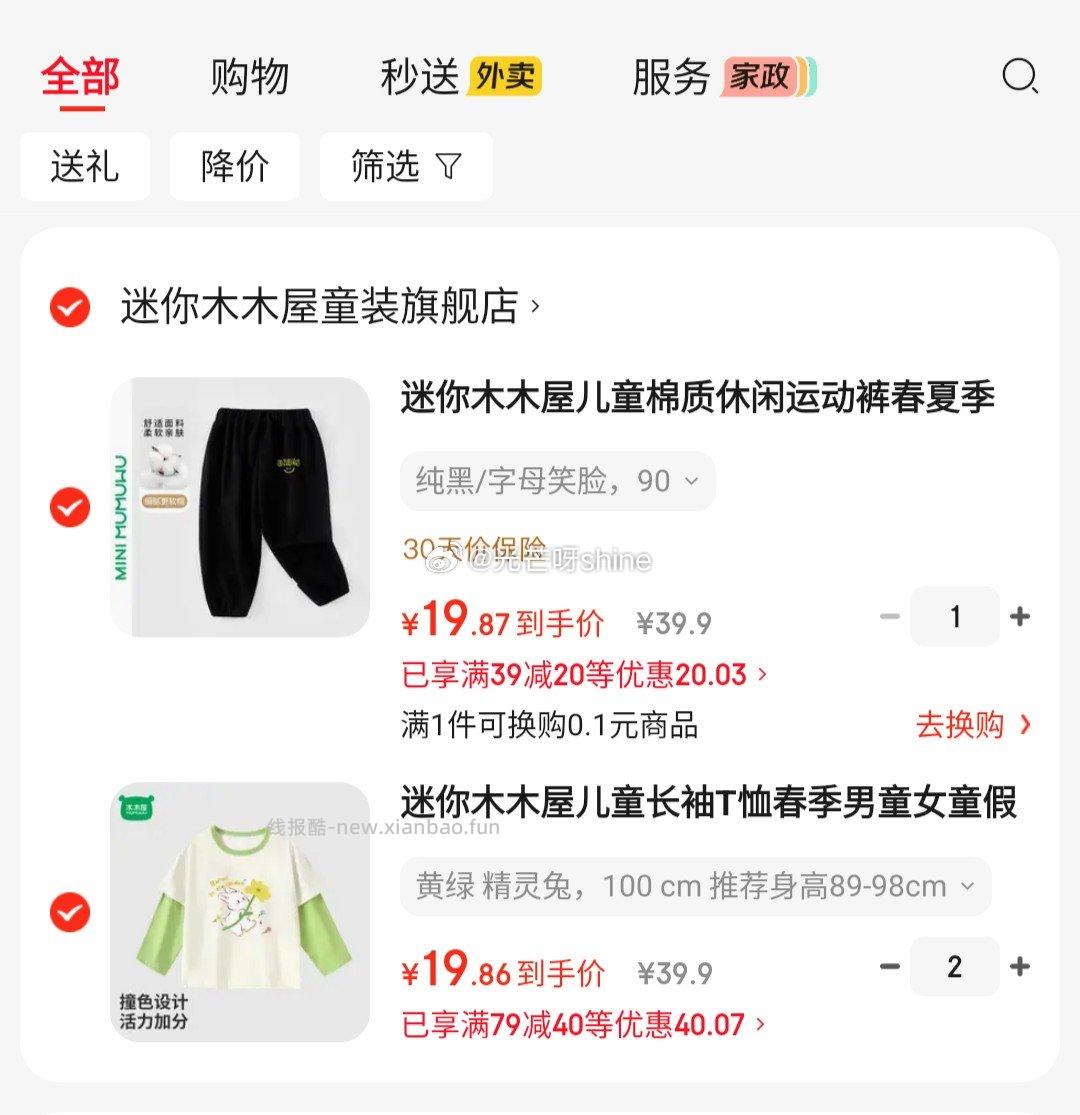The image size is (1080, 1115).
Task: Tap the 外卖 badge next to 秒送
Action: pyautogui.click(x=504, y=76)
